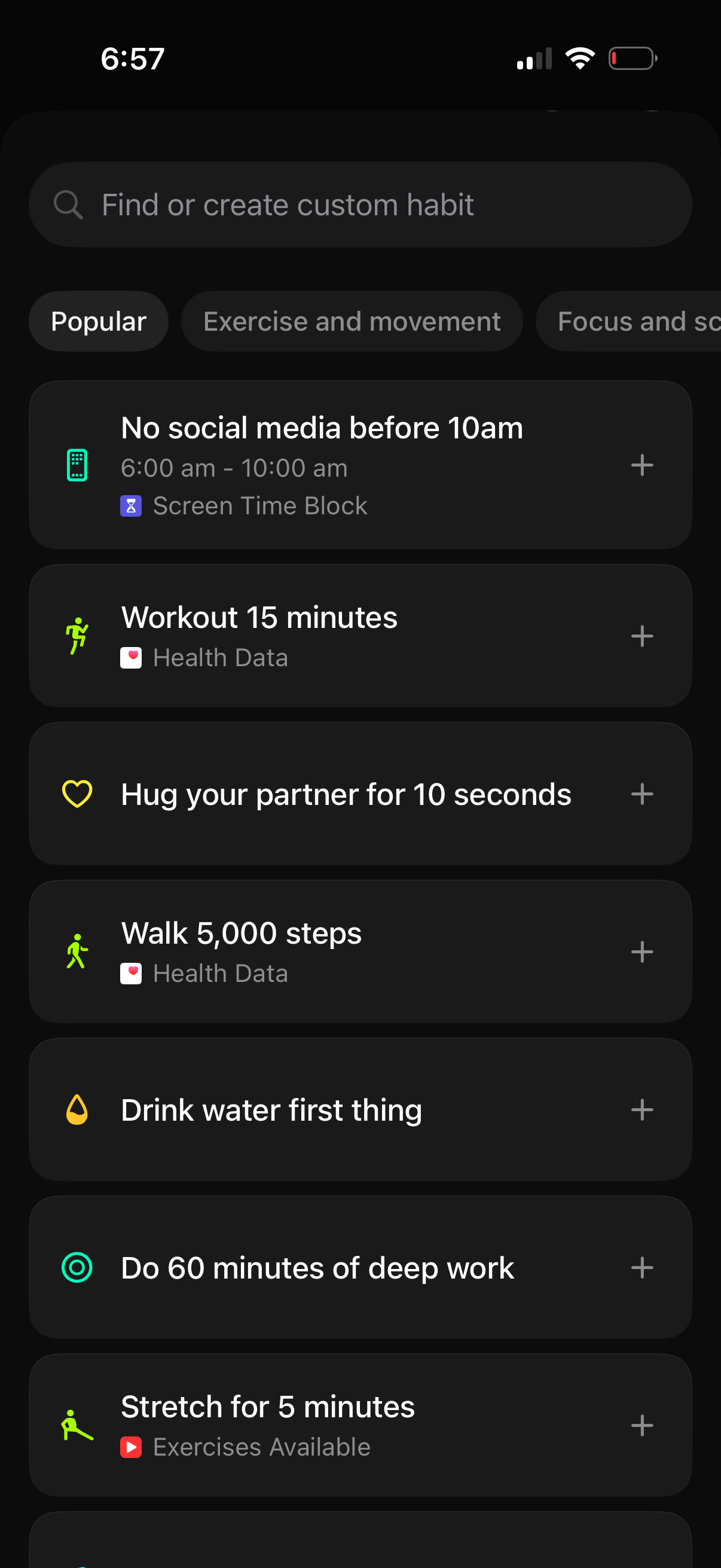Select the Screen Time Block hourglass badge
The image size is (721, 1568).
pyautogui.click(x=132, y=505)
